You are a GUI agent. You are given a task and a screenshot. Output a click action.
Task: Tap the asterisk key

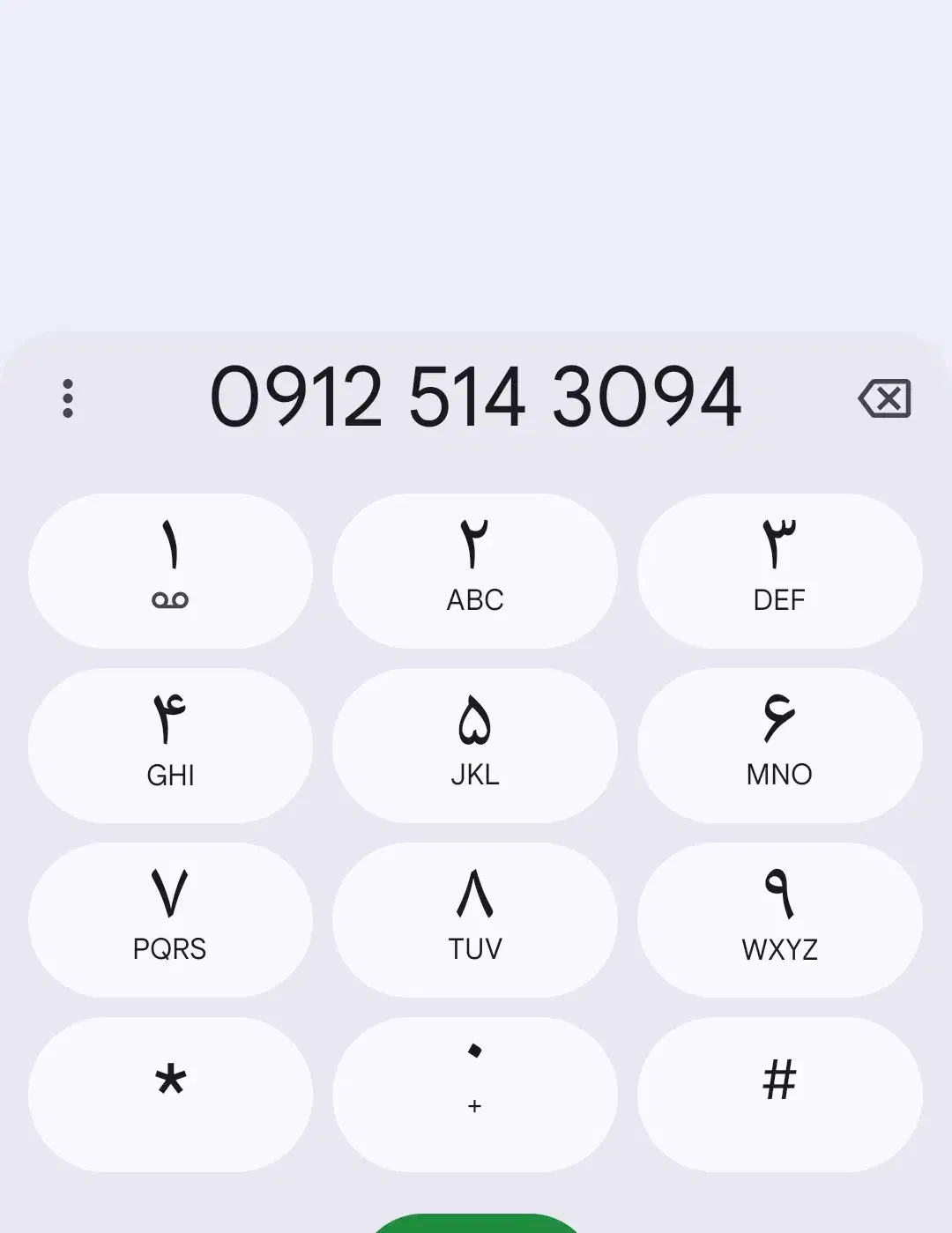(170, 1094)
